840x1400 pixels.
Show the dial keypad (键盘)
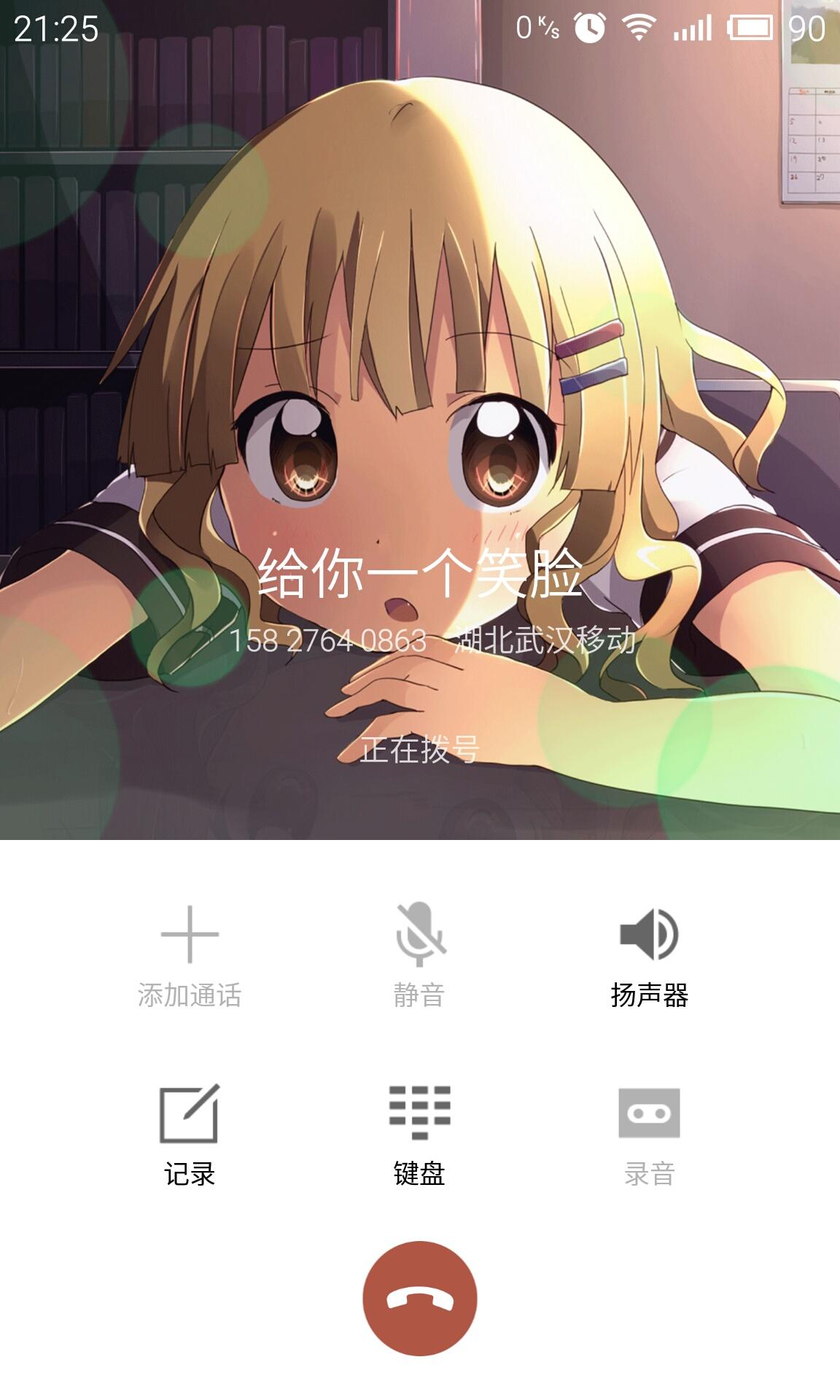coord(419,1132)
